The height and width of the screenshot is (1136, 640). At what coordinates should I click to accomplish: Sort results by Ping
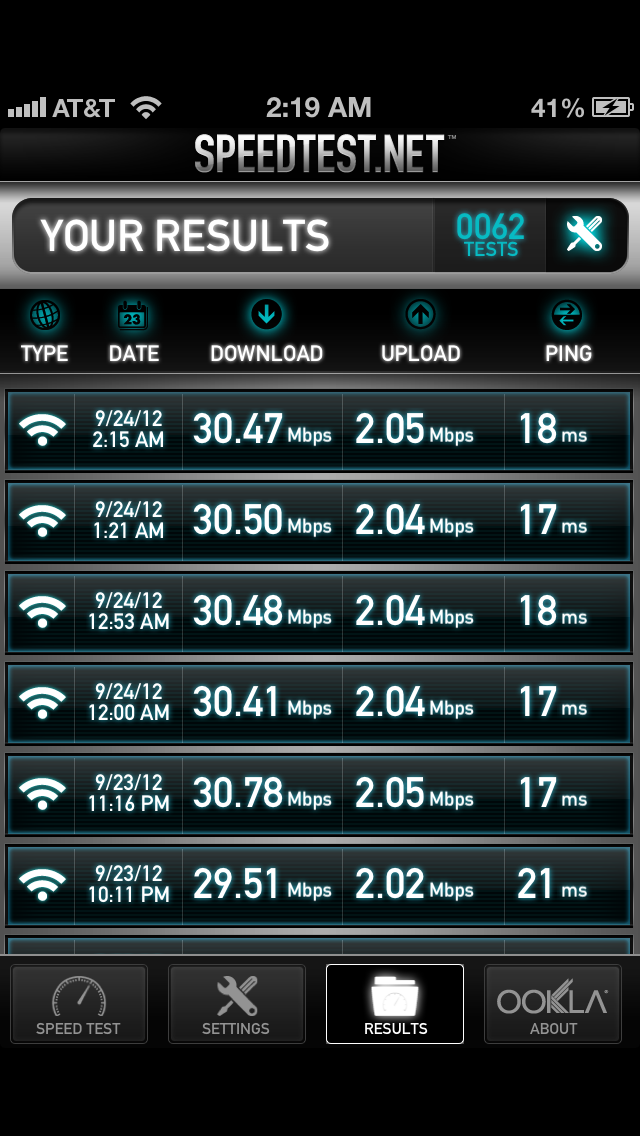point(568,333)
